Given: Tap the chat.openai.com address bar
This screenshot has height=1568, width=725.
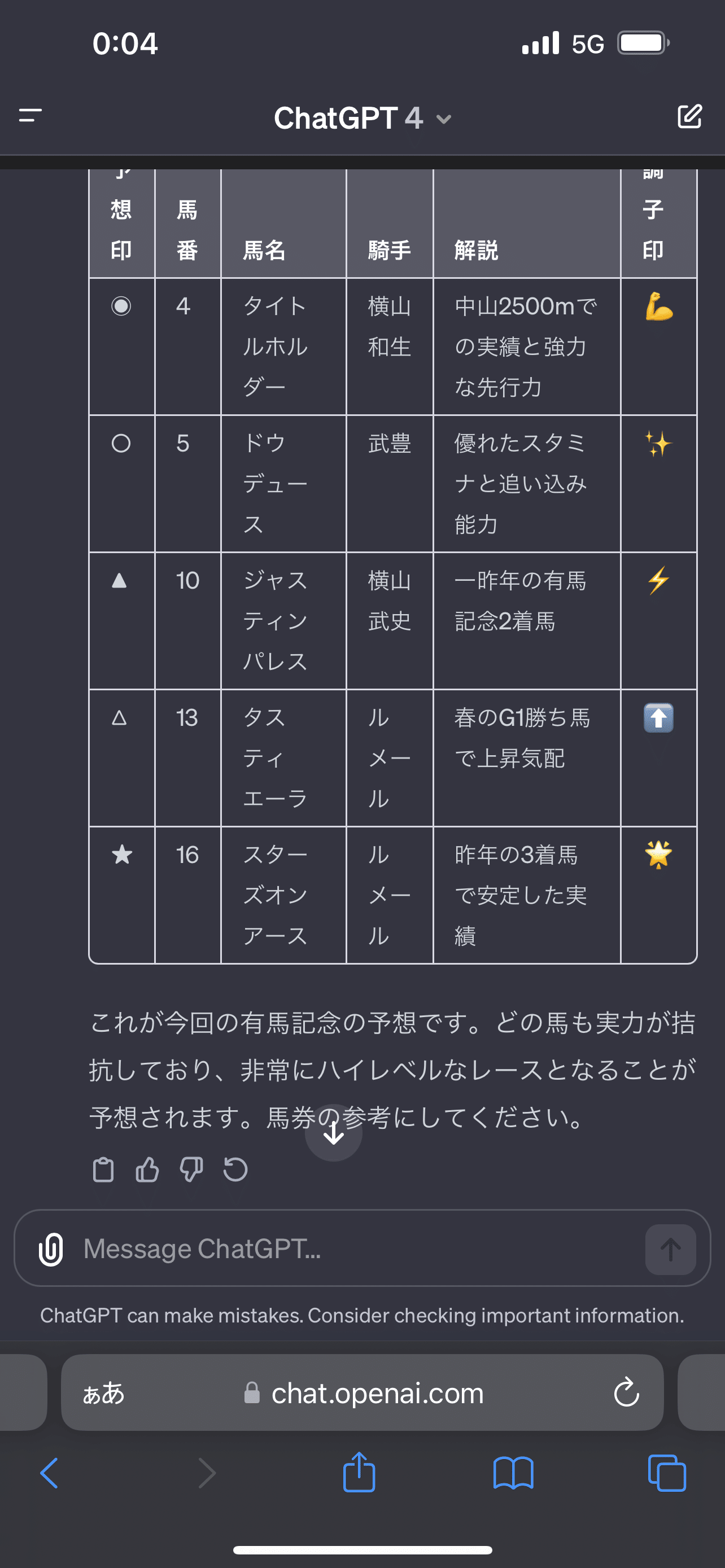Looking at the screenshot, I should point(377,1393).
